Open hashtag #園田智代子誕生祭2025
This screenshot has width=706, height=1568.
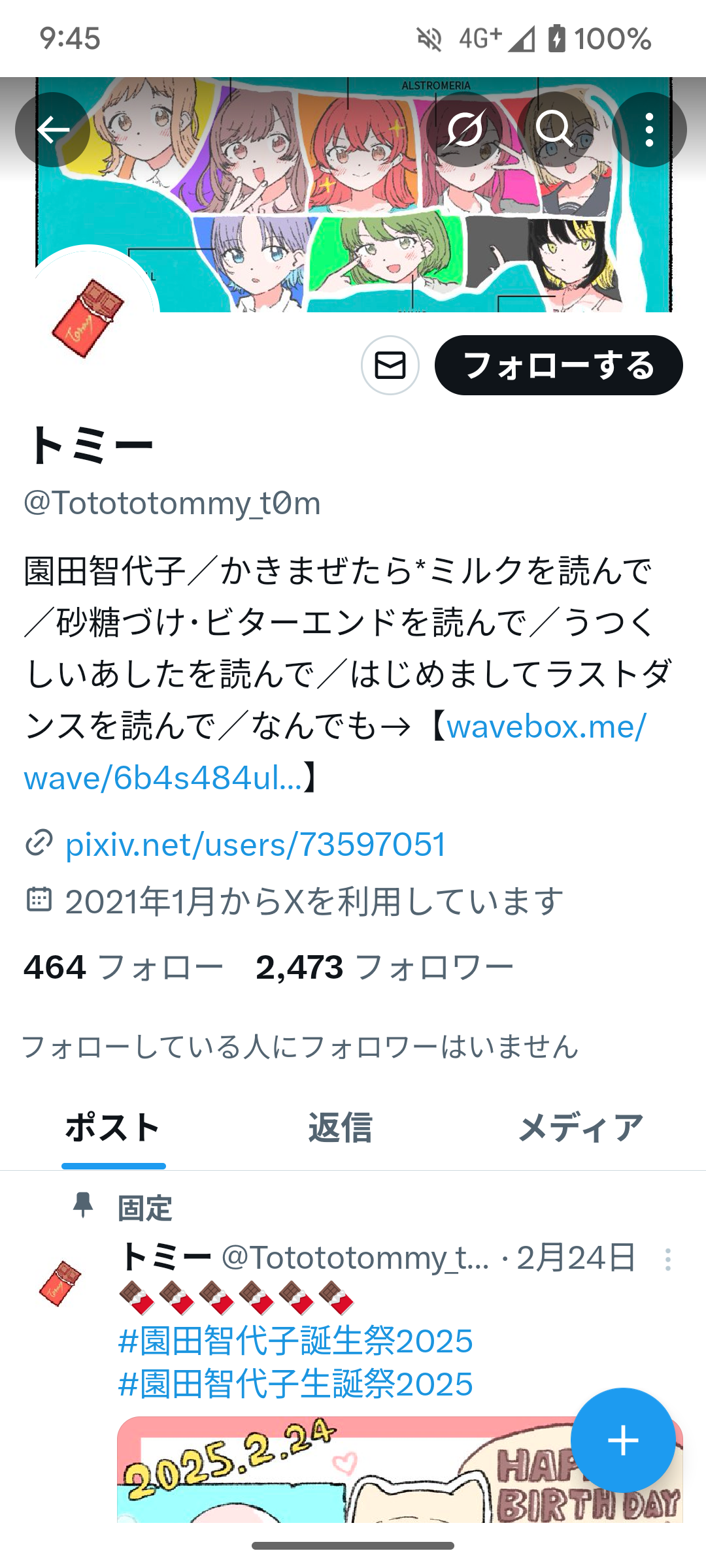(x=295, y=1341)
